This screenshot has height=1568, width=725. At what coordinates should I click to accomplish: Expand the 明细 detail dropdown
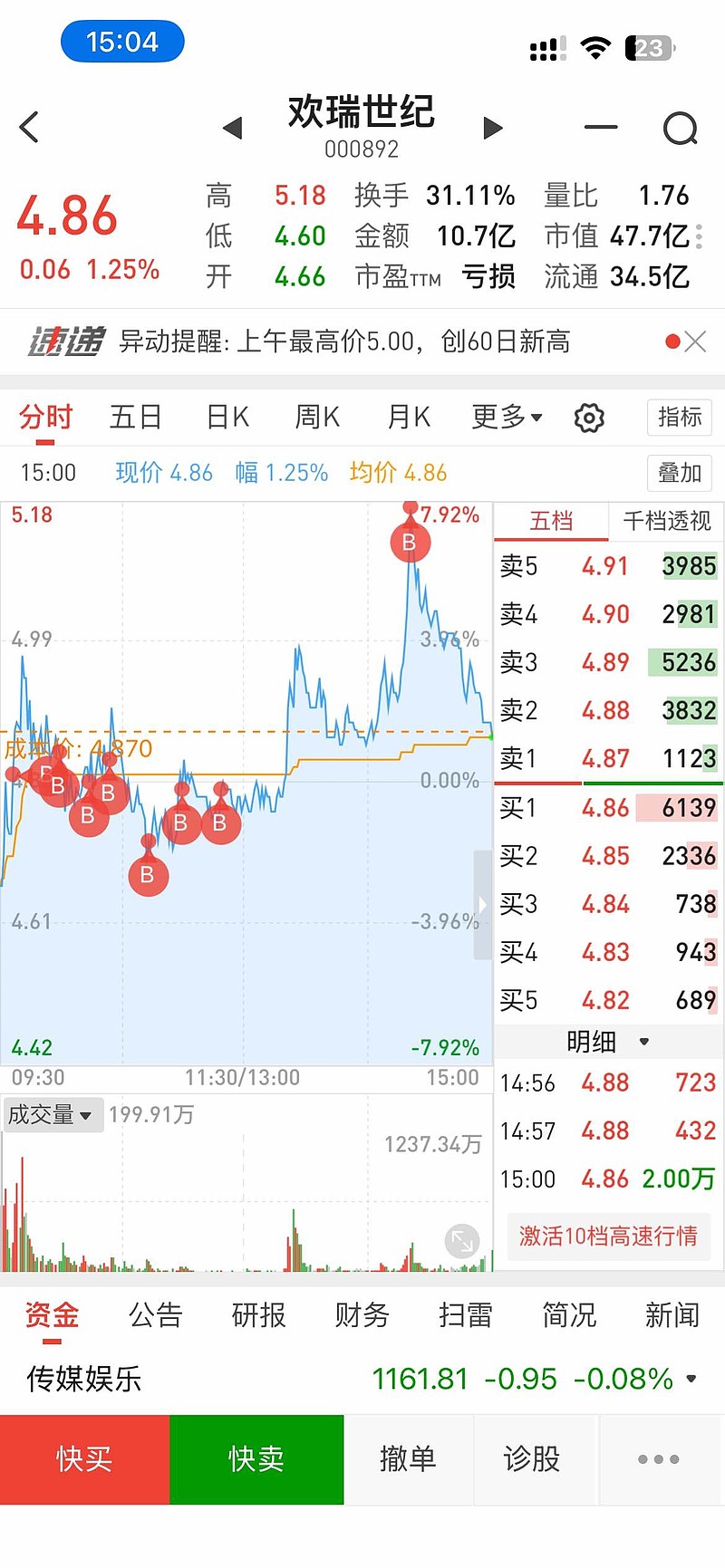coord(608,1042)
